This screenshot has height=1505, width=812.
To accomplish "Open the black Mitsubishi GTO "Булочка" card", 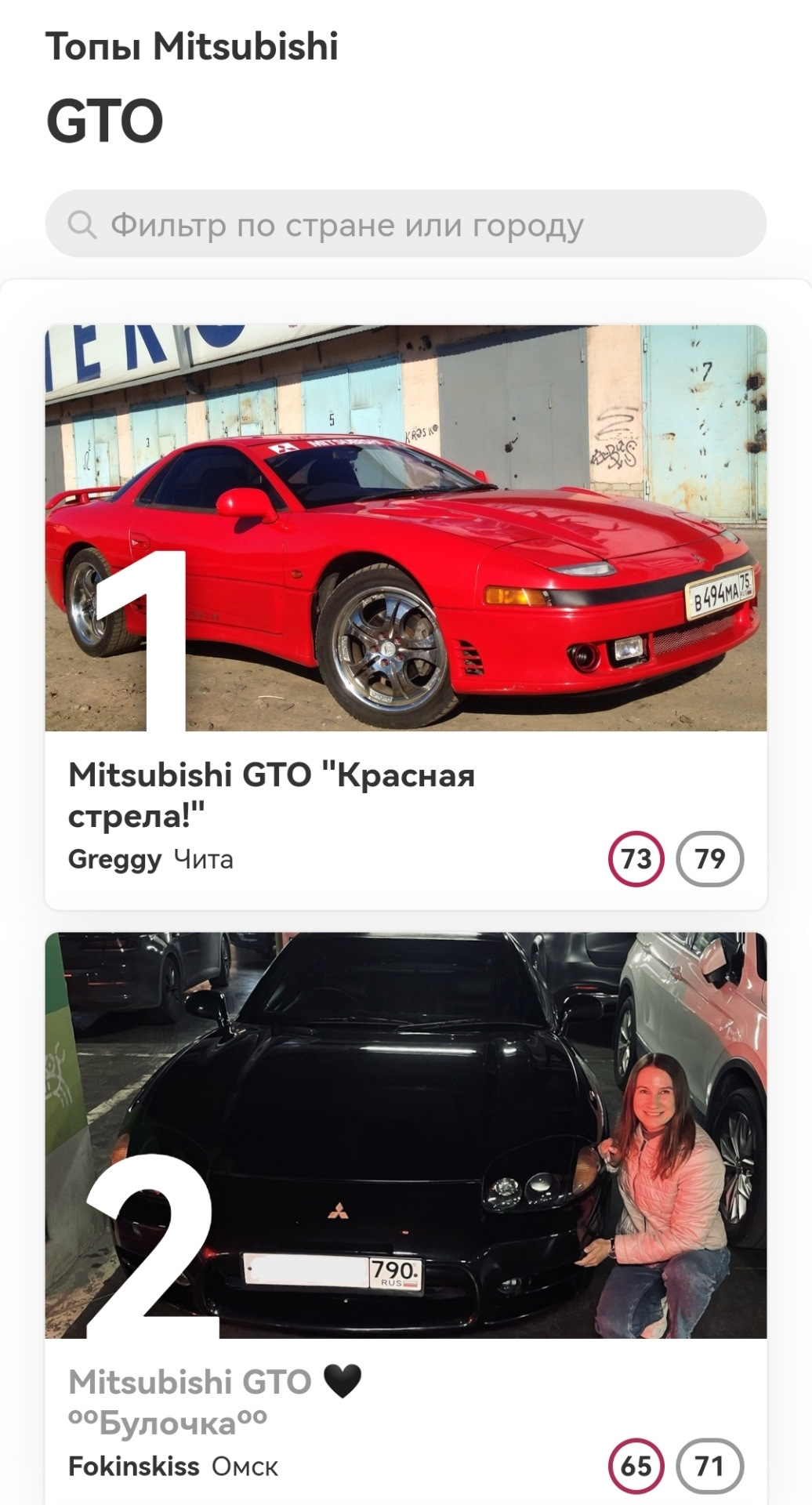I will click(x=405, y=1134).
